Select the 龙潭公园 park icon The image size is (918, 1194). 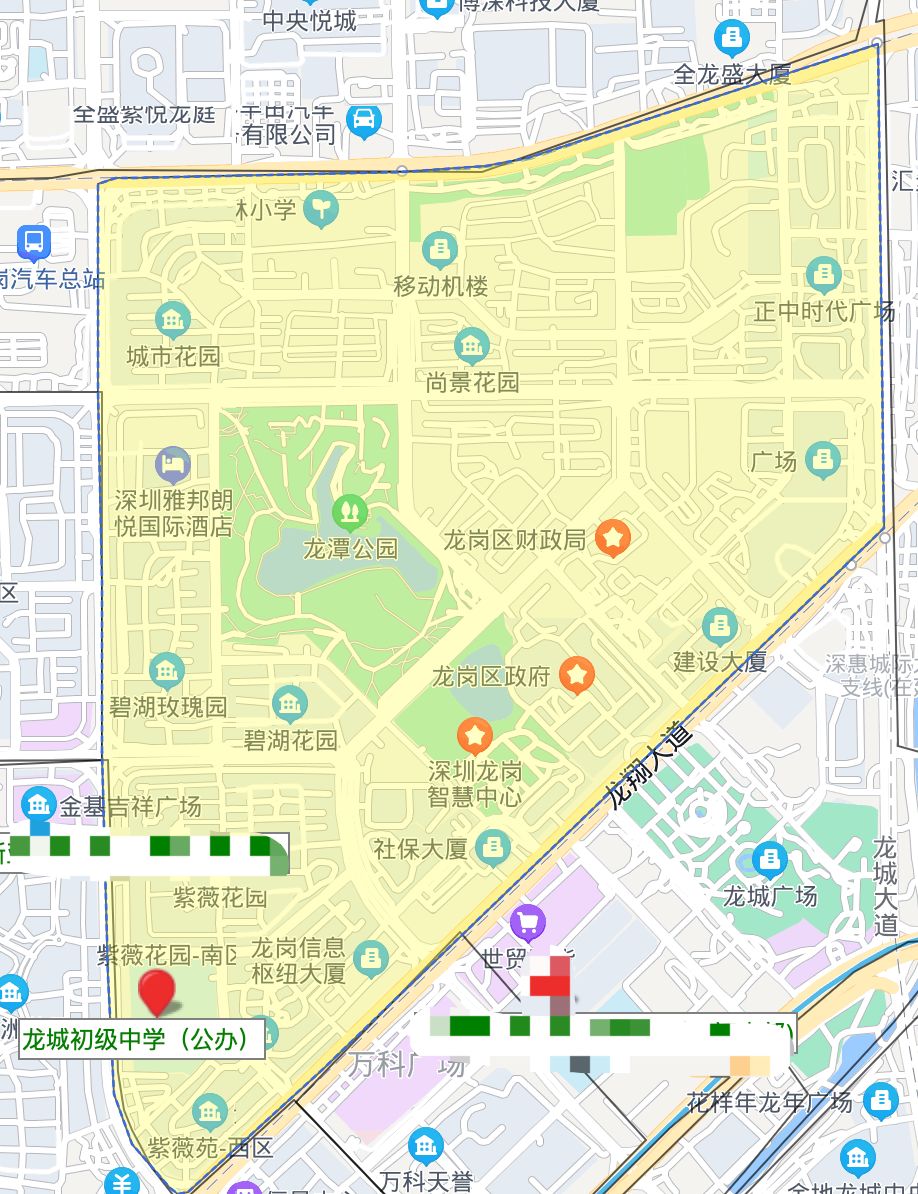(x=350, y=509)
